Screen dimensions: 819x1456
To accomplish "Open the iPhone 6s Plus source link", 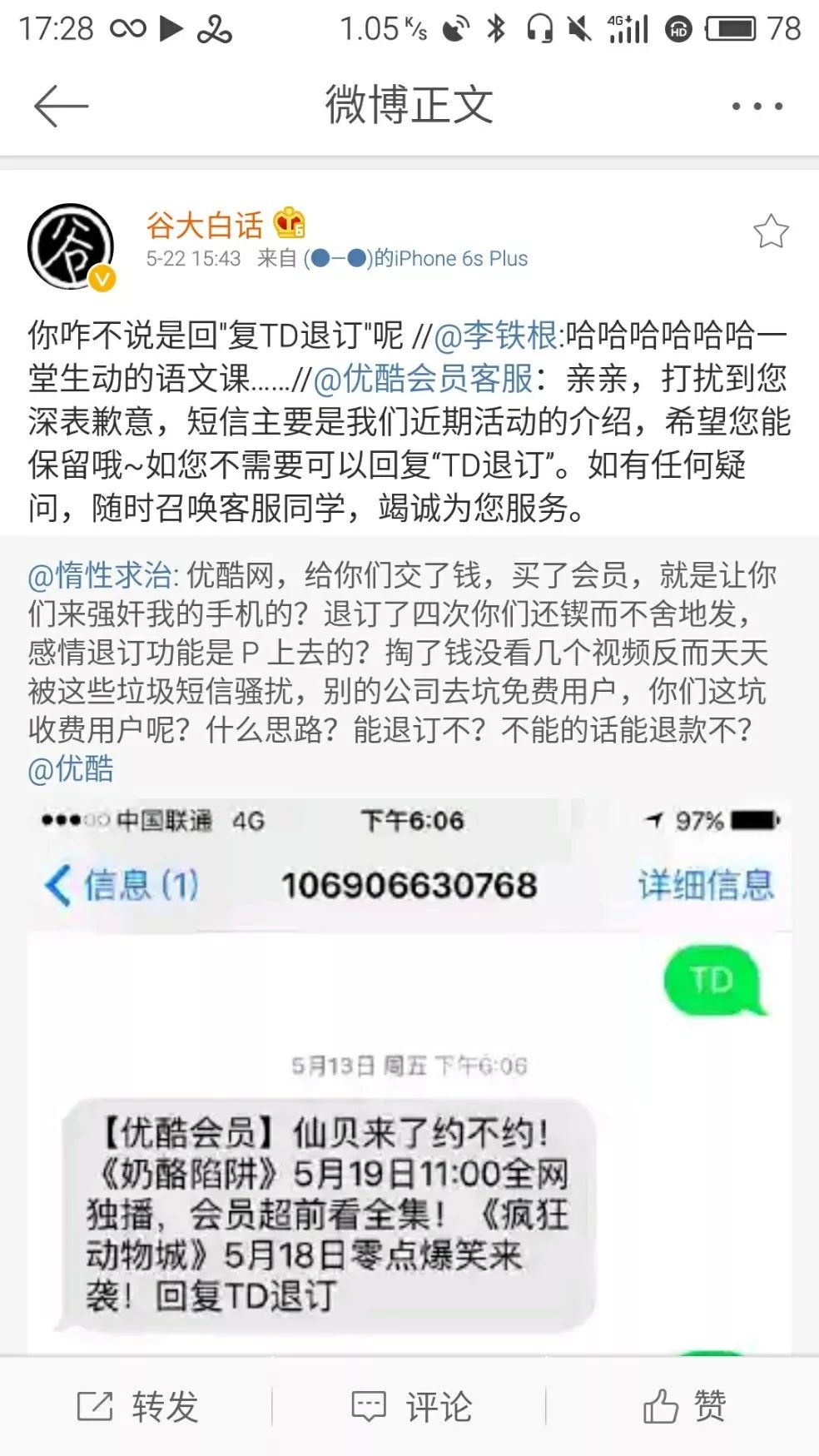I will 416,259.
